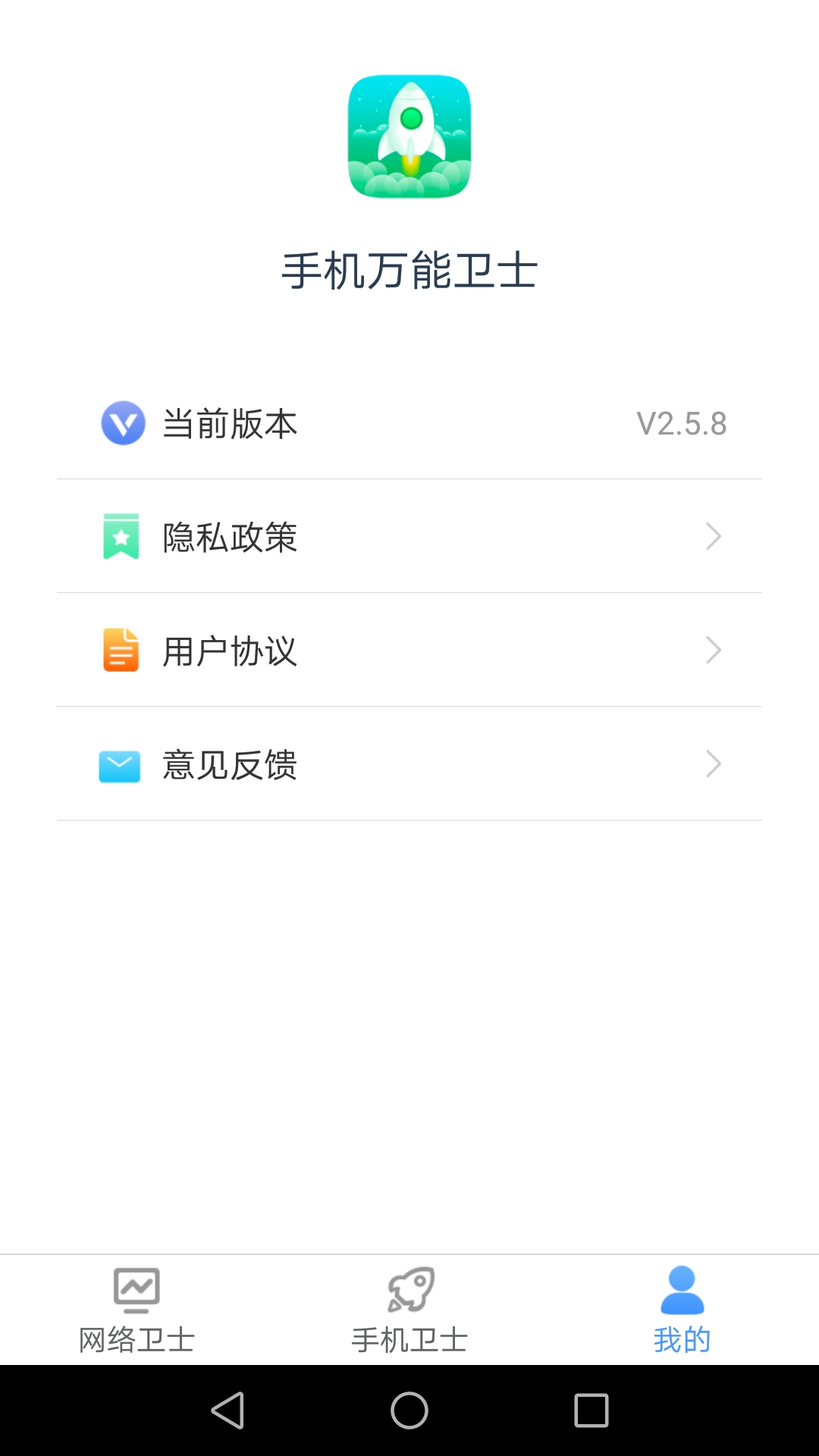Switch to the 手机卫士 tab
This screenshot has height=1456, width=819.
click(x=409, y=1312)
